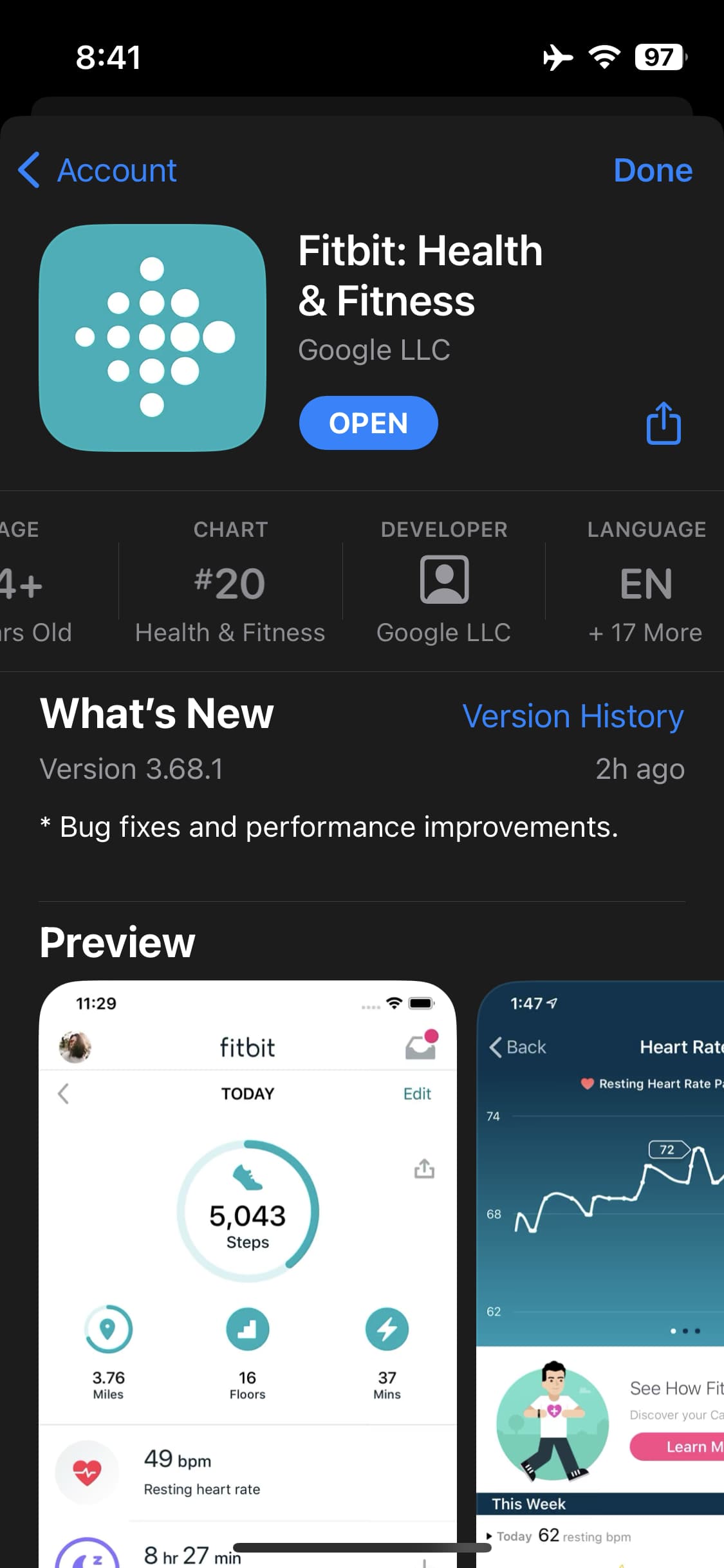Open Version History
This screenshot has height=1568, width=724.
coord(573,716)
